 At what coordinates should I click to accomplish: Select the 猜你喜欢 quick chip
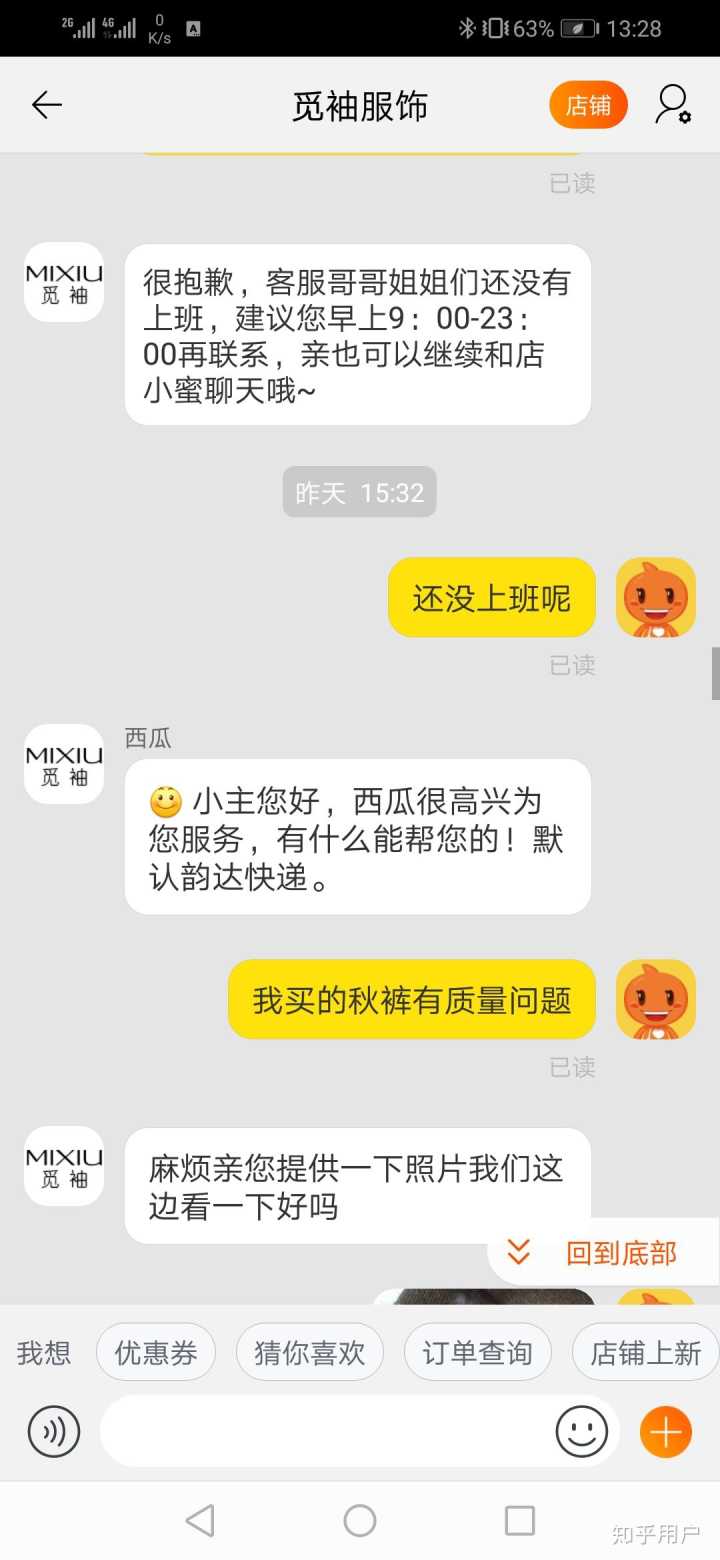[309, 1353]
